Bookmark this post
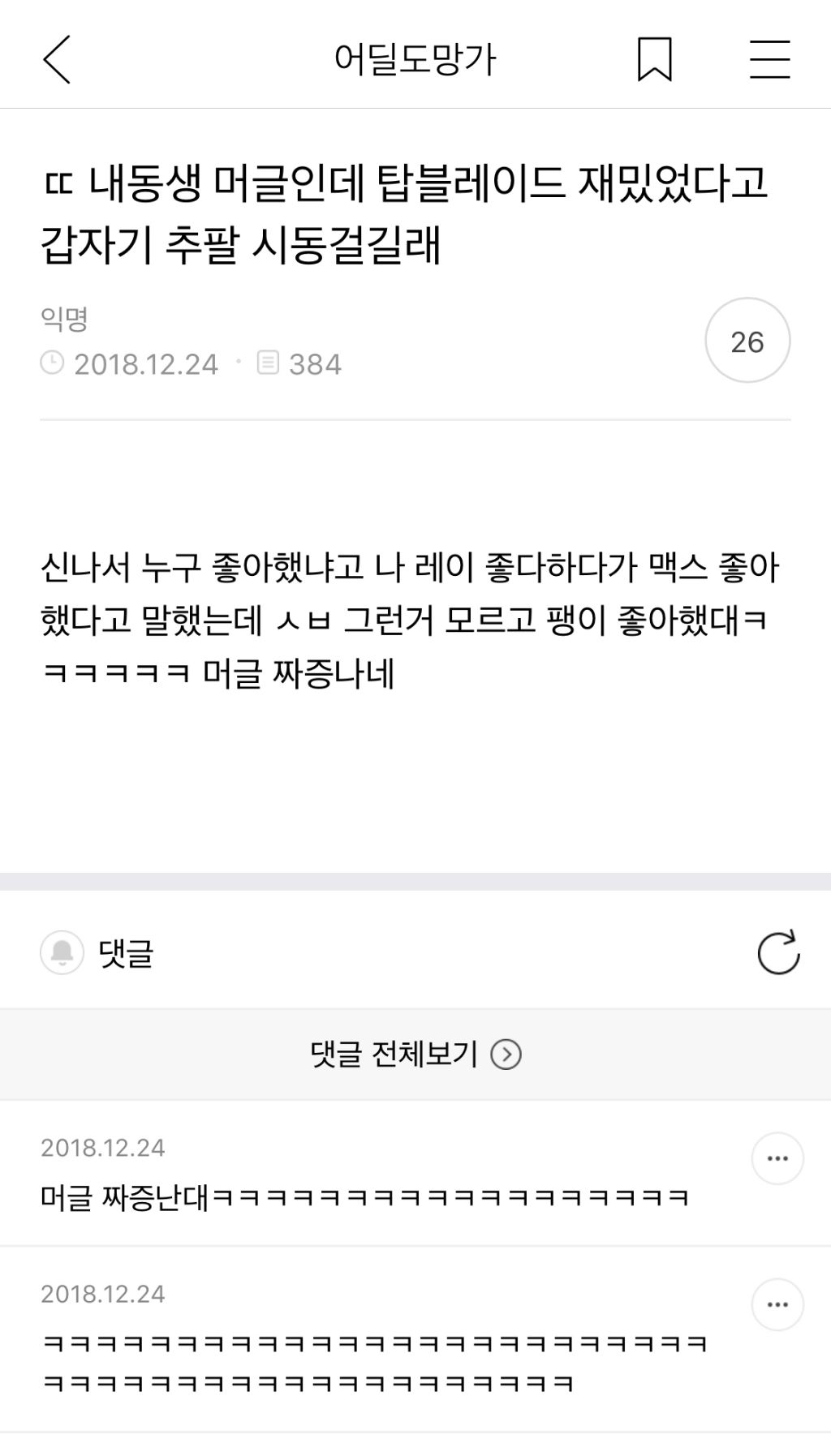The image size is (831, 1456). 654,59
